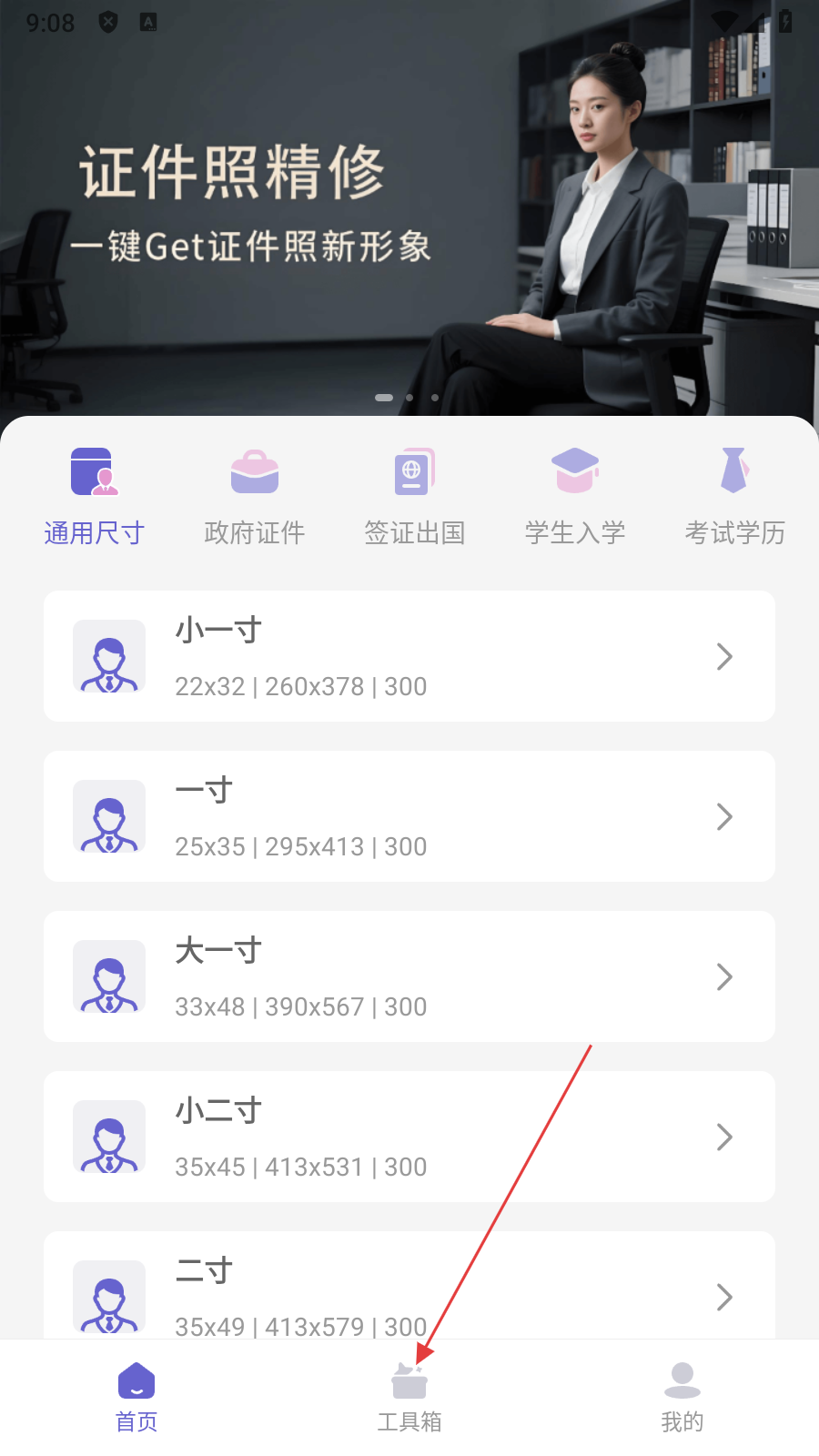Tap the 首页 home tab
Screen dimensions: 819x1456
click(x=136, y=1397)
